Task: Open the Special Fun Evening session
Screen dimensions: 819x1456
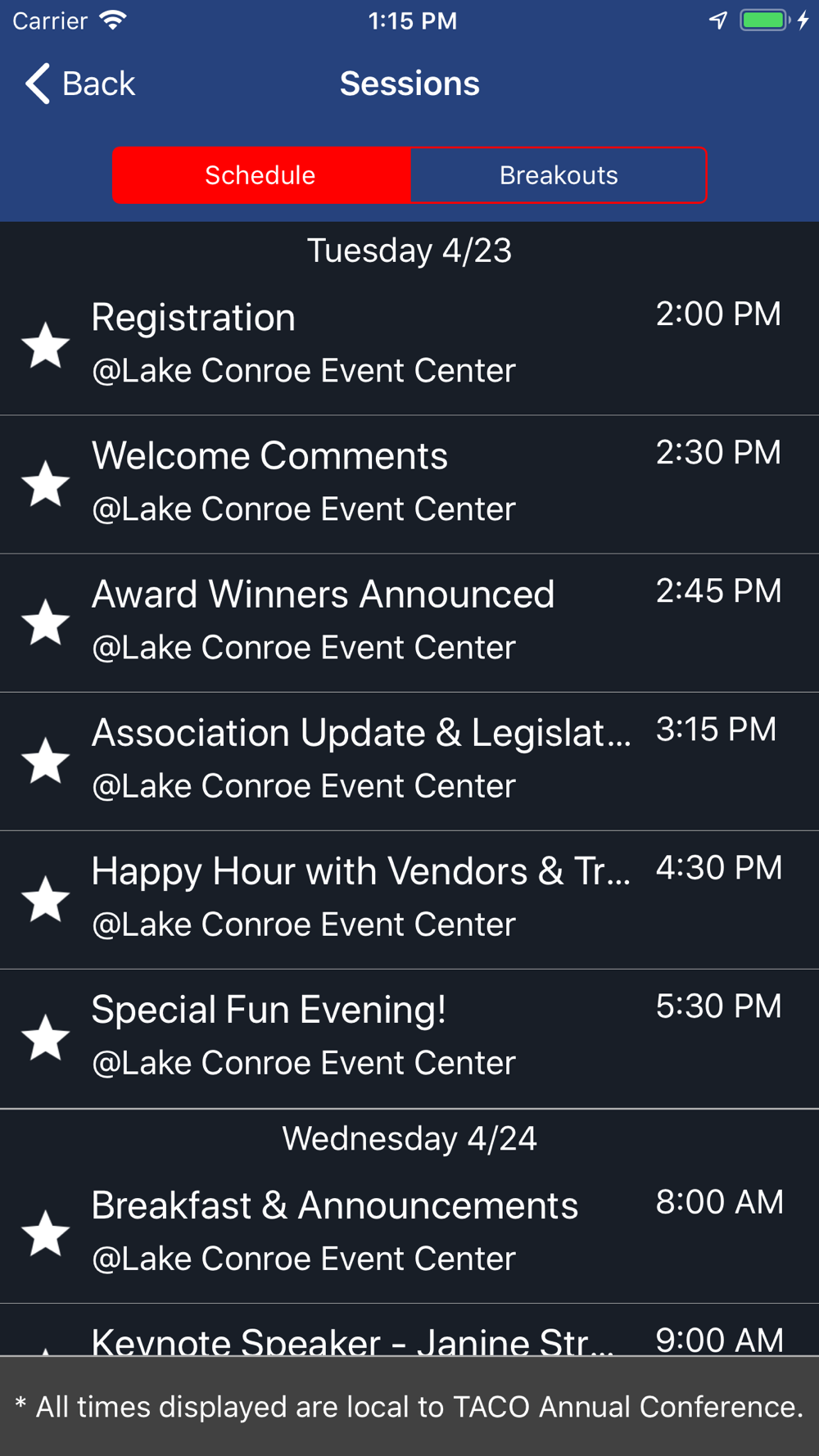Action: pyautogui.click(x=409, y=1038)
